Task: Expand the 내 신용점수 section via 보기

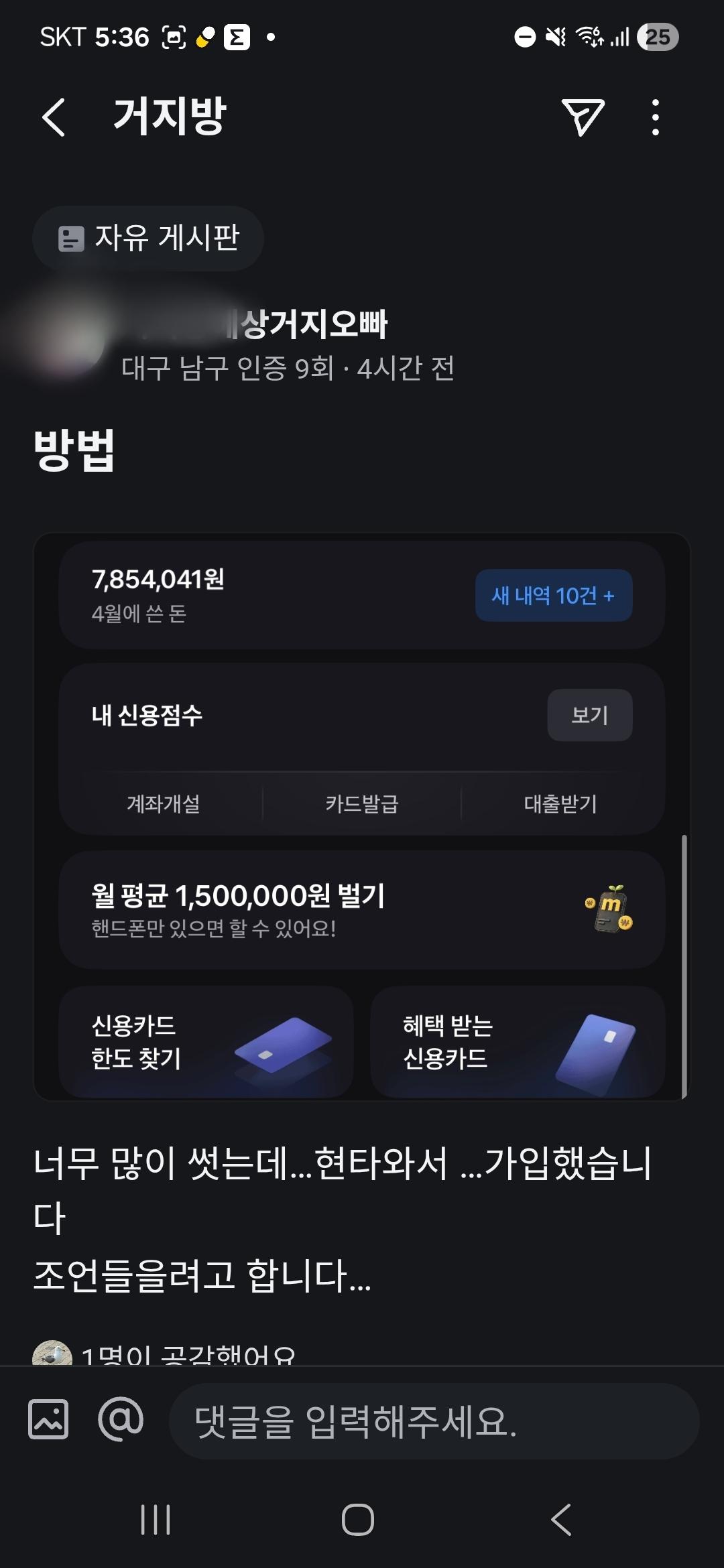Action: 589,715
